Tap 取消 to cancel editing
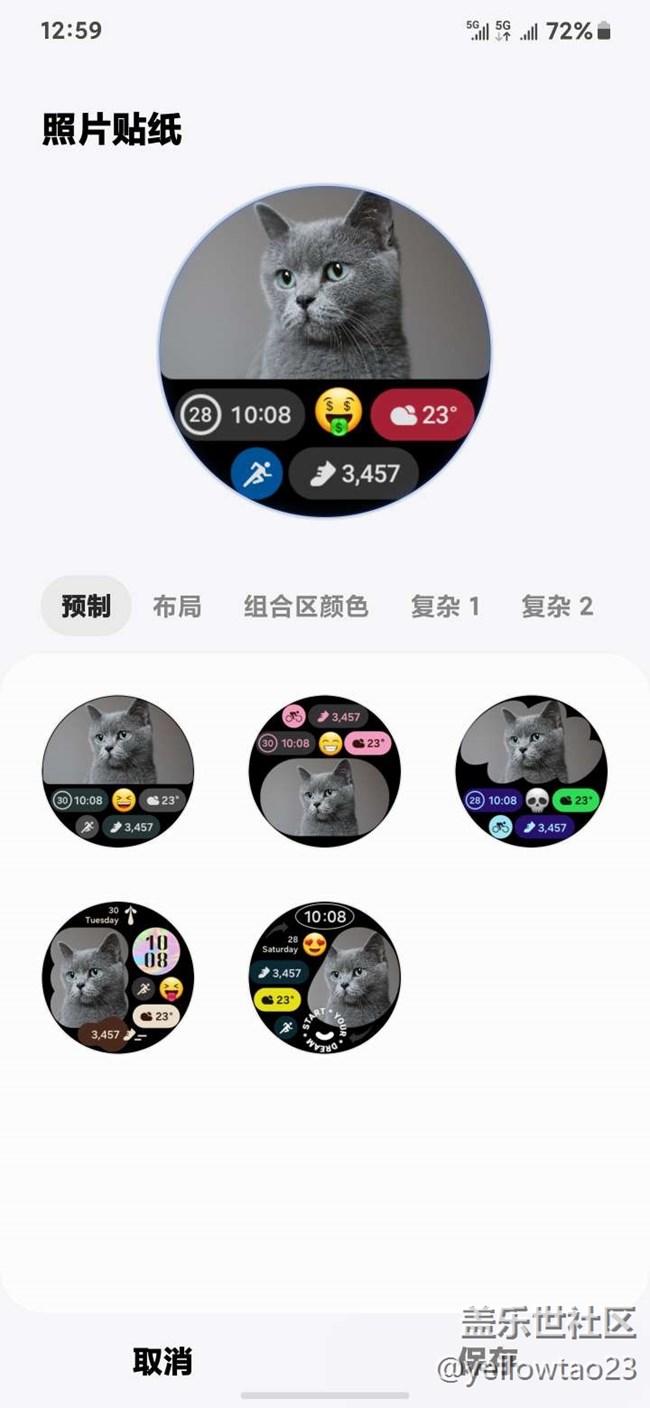The width and height of the screenshot is (650, 1408). pyautogui.click(x=163, y=1361)
